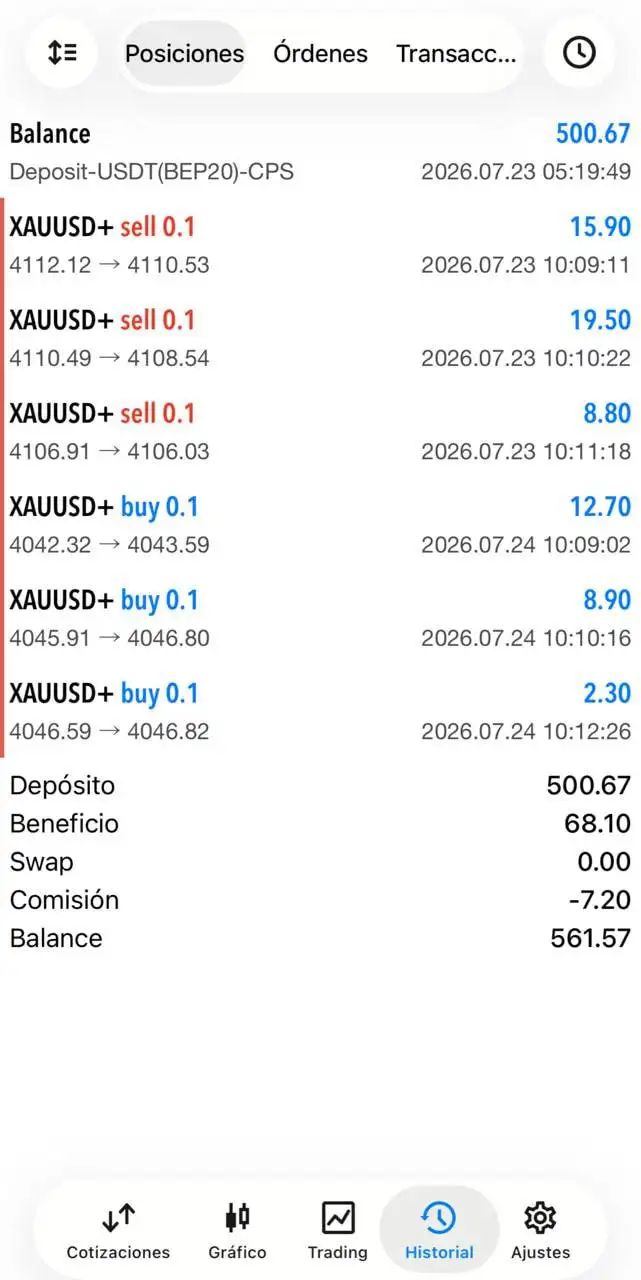
Task: Open the Ajustes tab
Action: [540, 1230]
